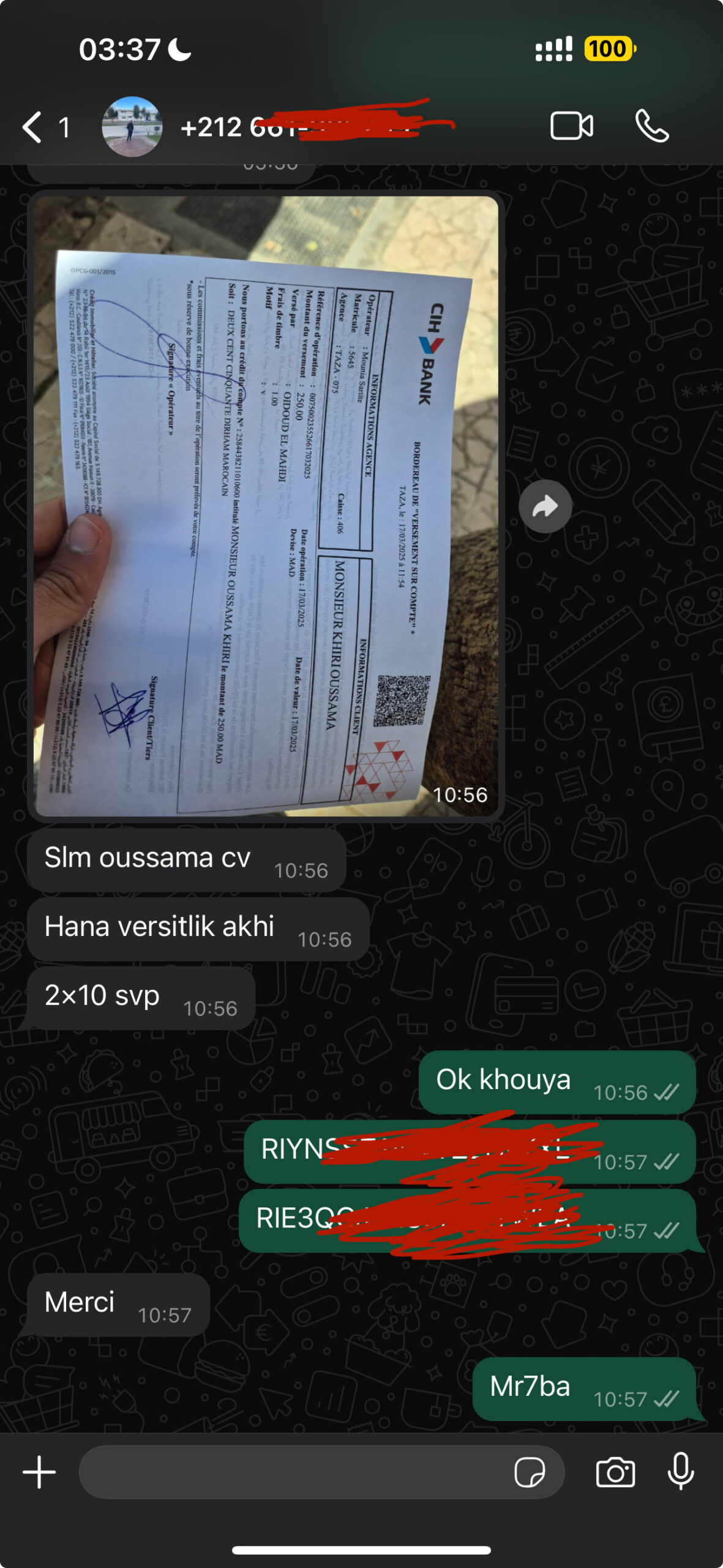Image resolution: width=723 pixels, height=1568 pixels.
Task: Open the attachment plus menu
Action: point(39,1472)
